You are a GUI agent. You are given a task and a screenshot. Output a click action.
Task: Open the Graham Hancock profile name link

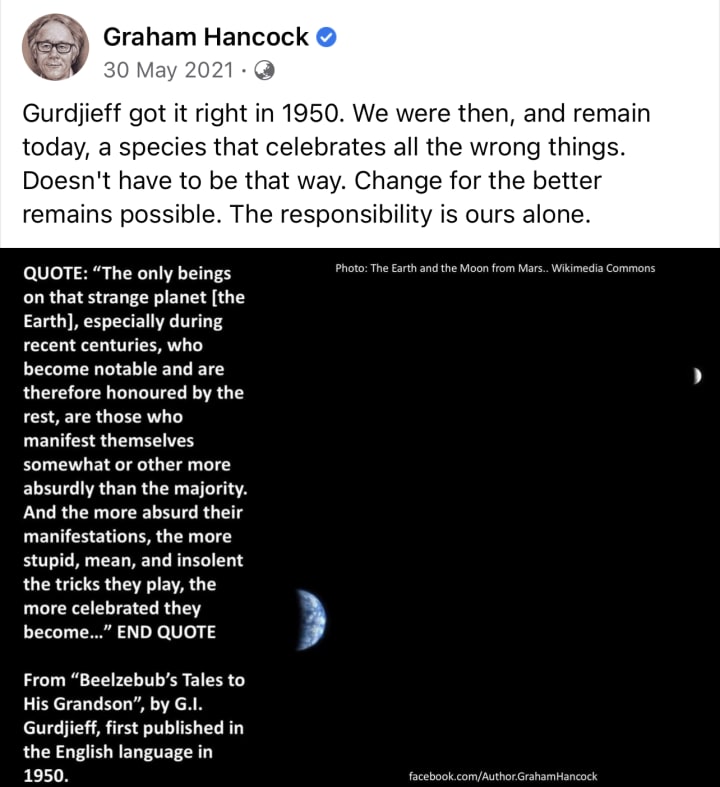pyautogui.click(x=206, y=37)
